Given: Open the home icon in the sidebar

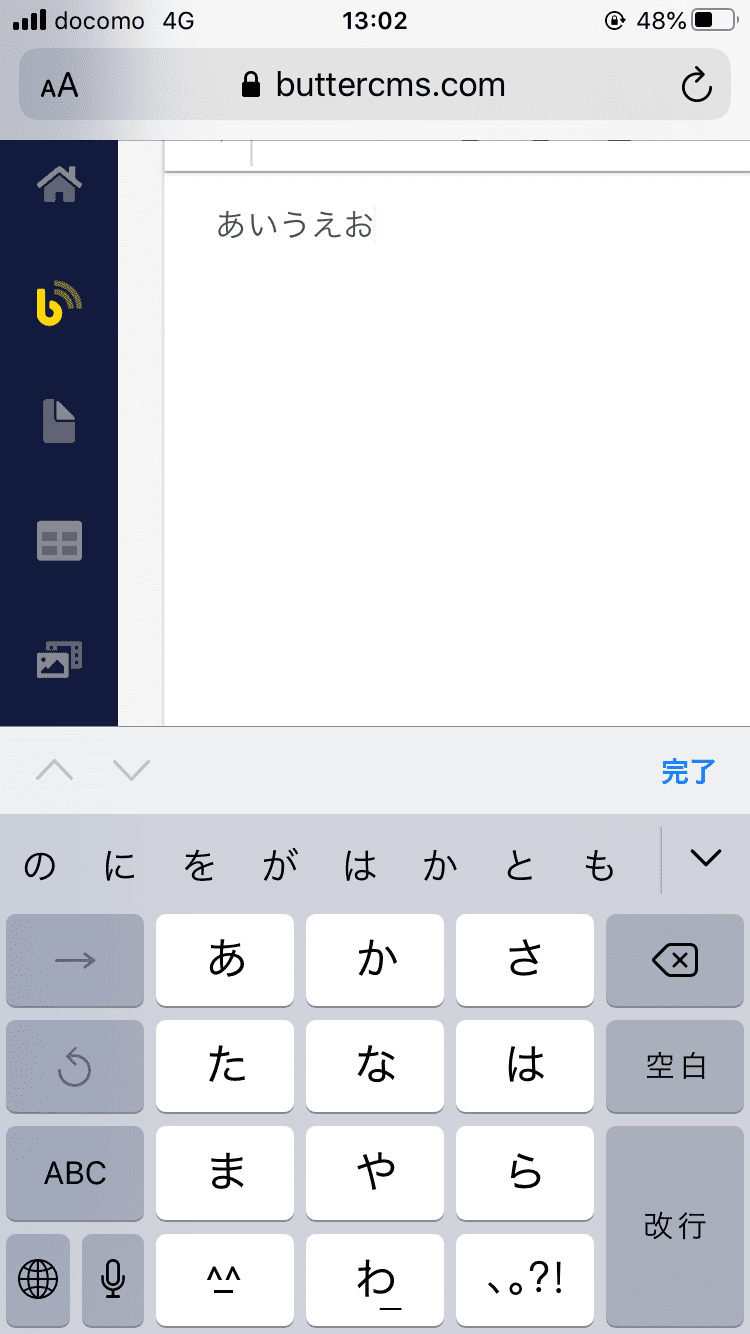Looking at the screenshot, I should [x=59, y=184].
